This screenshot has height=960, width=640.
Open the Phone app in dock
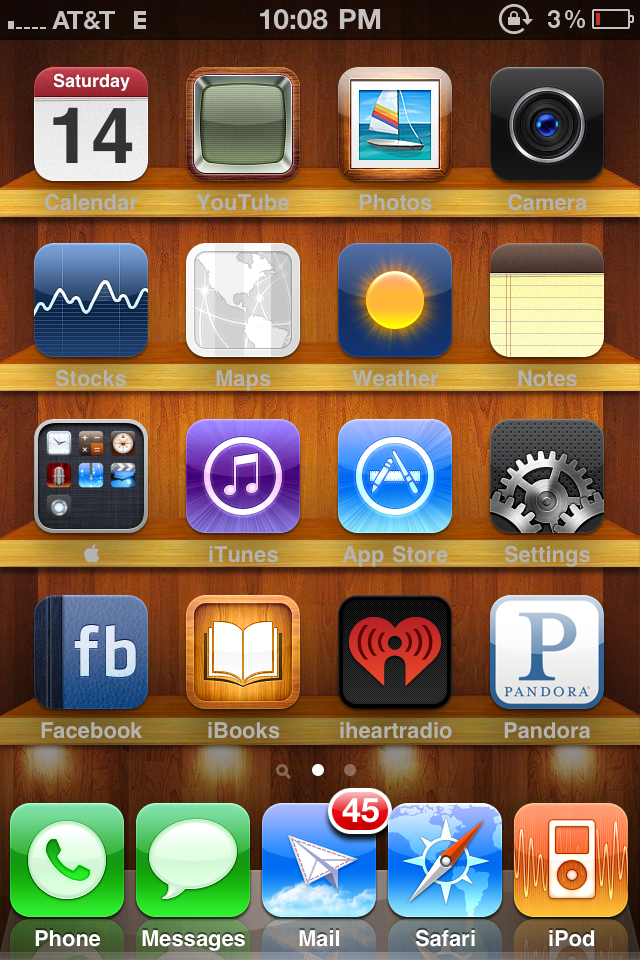[x=67, y=861]
